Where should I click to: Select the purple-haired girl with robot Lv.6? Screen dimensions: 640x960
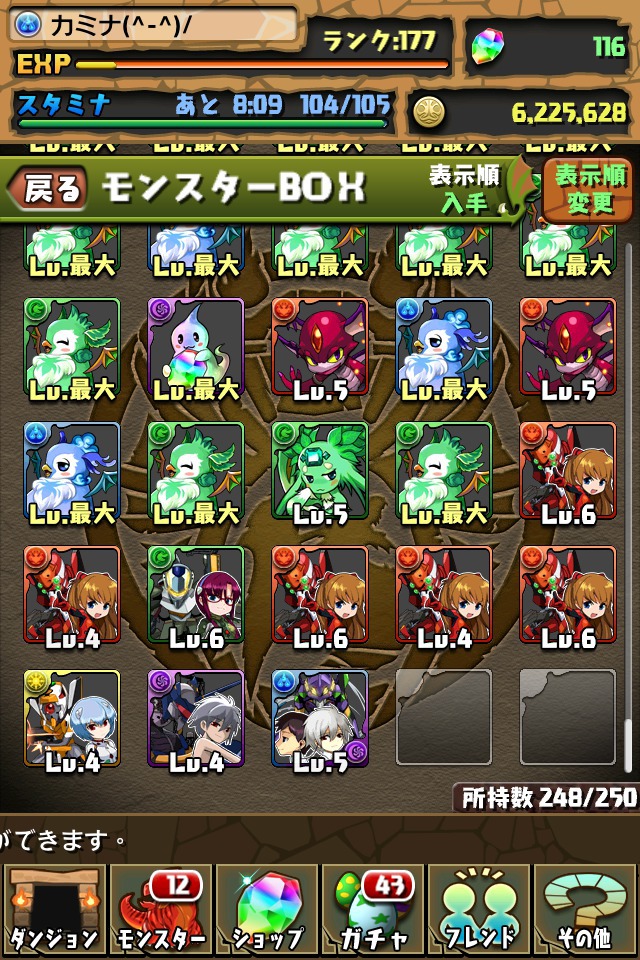[x=195, y=594]
